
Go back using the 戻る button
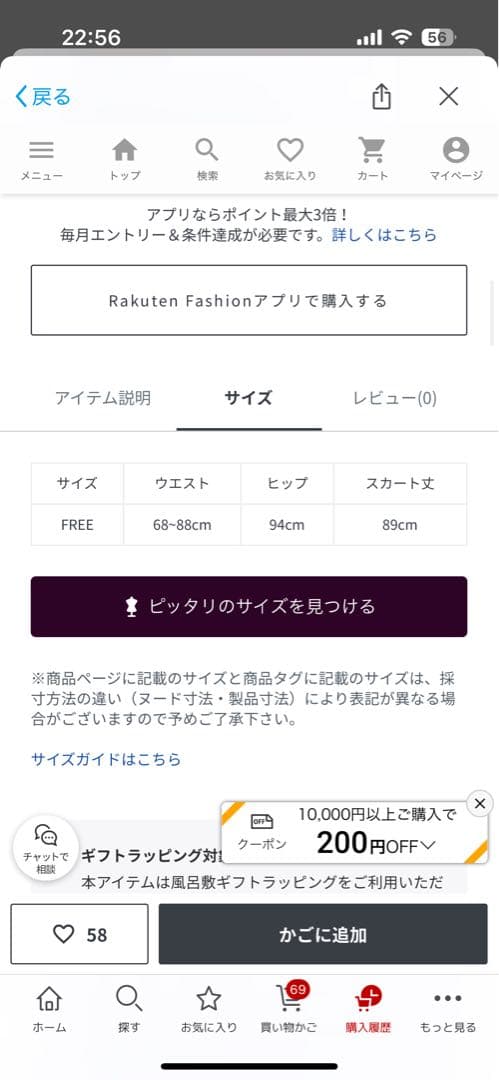[43, 96]
